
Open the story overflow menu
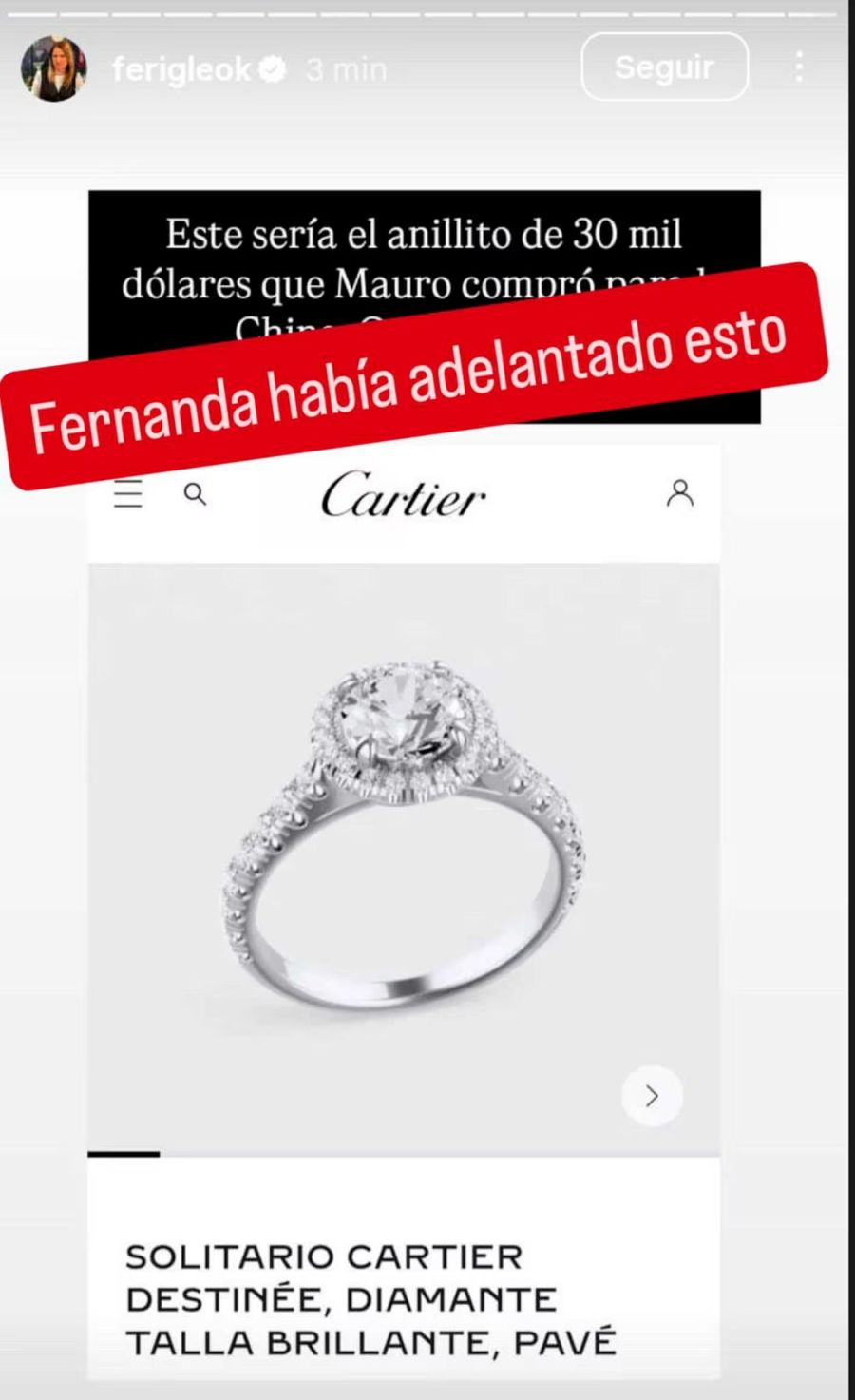(x=800, y=67)
